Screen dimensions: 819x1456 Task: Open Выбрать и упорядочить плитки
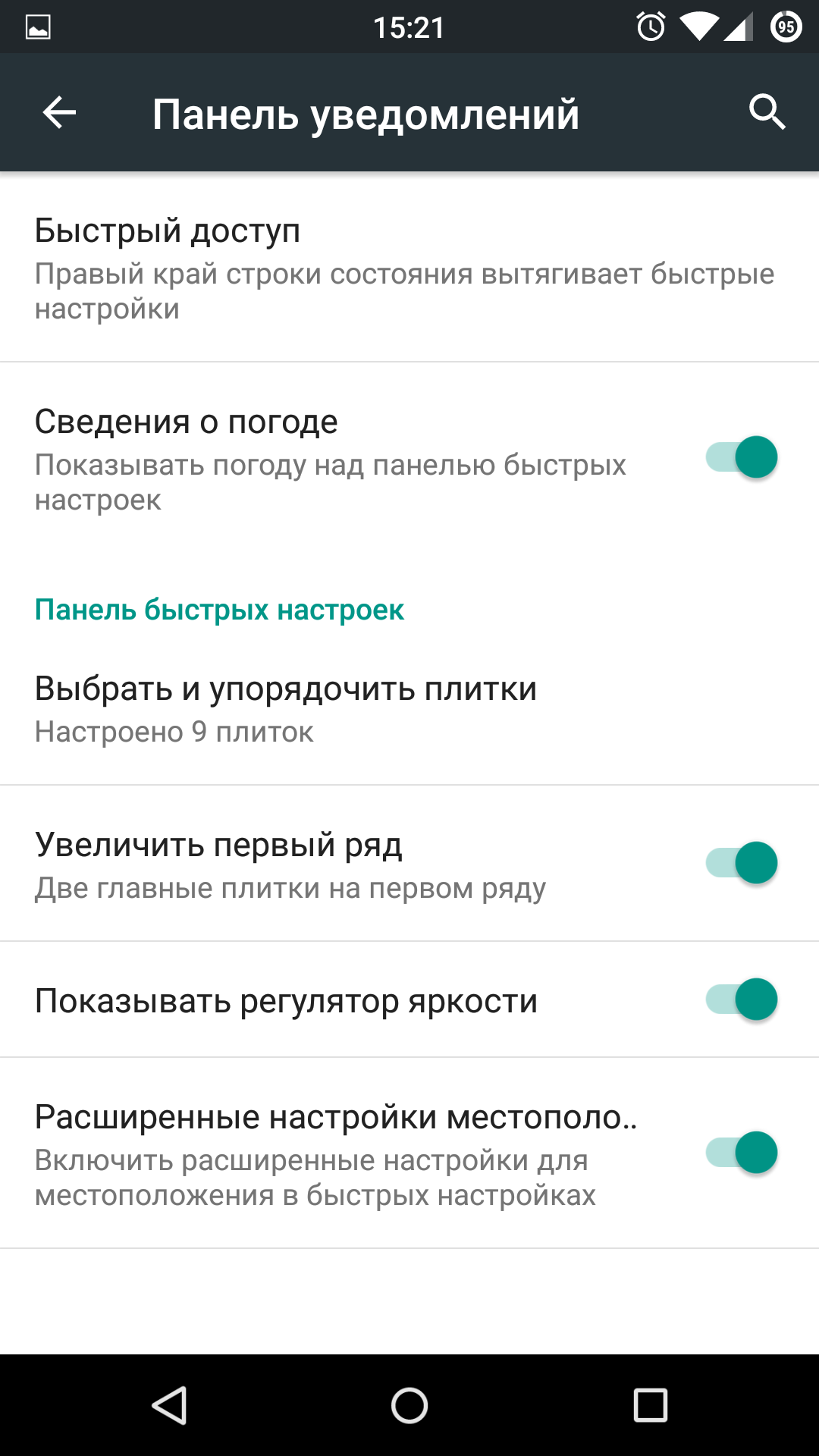click(409, 708)
